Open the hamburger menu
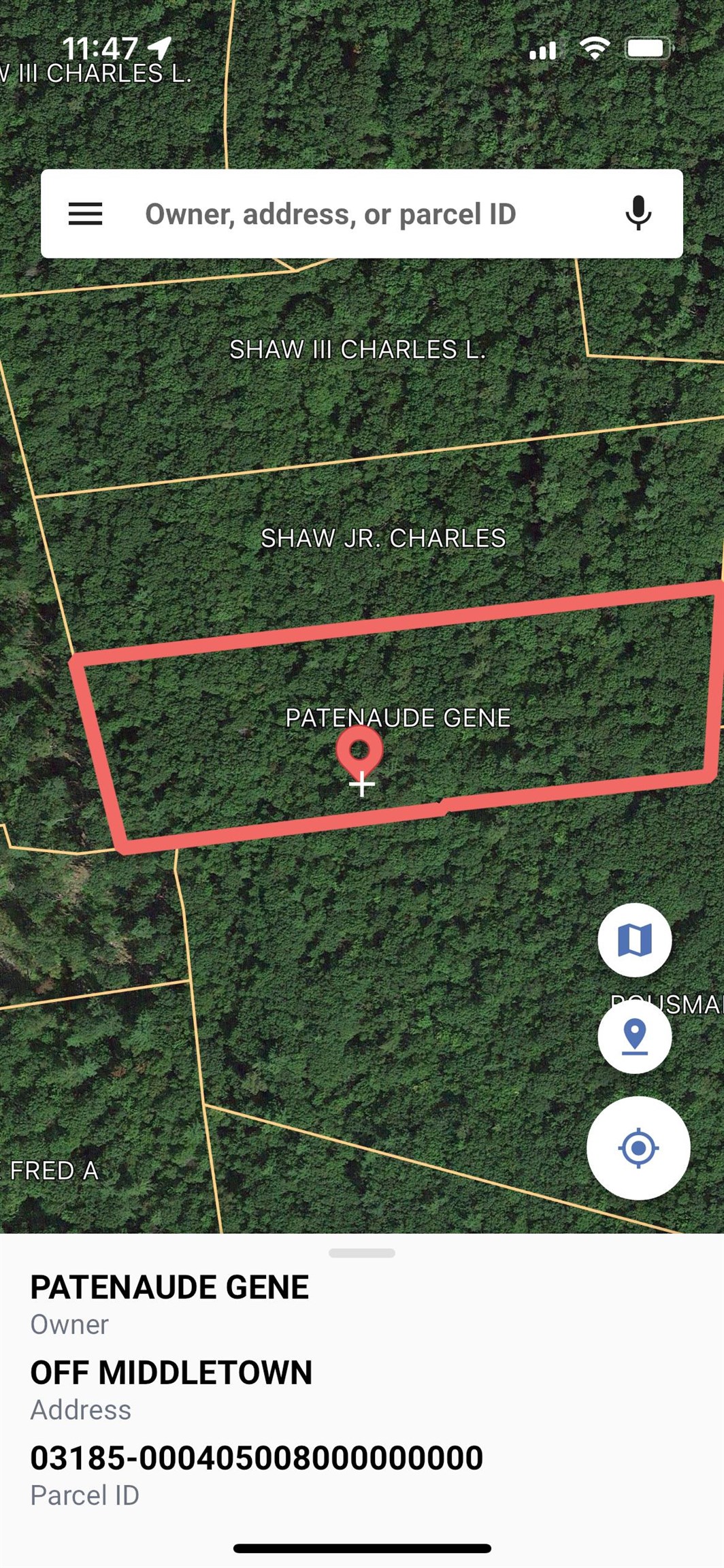The width and height of the screenshot is (724, 1568). 86,214
